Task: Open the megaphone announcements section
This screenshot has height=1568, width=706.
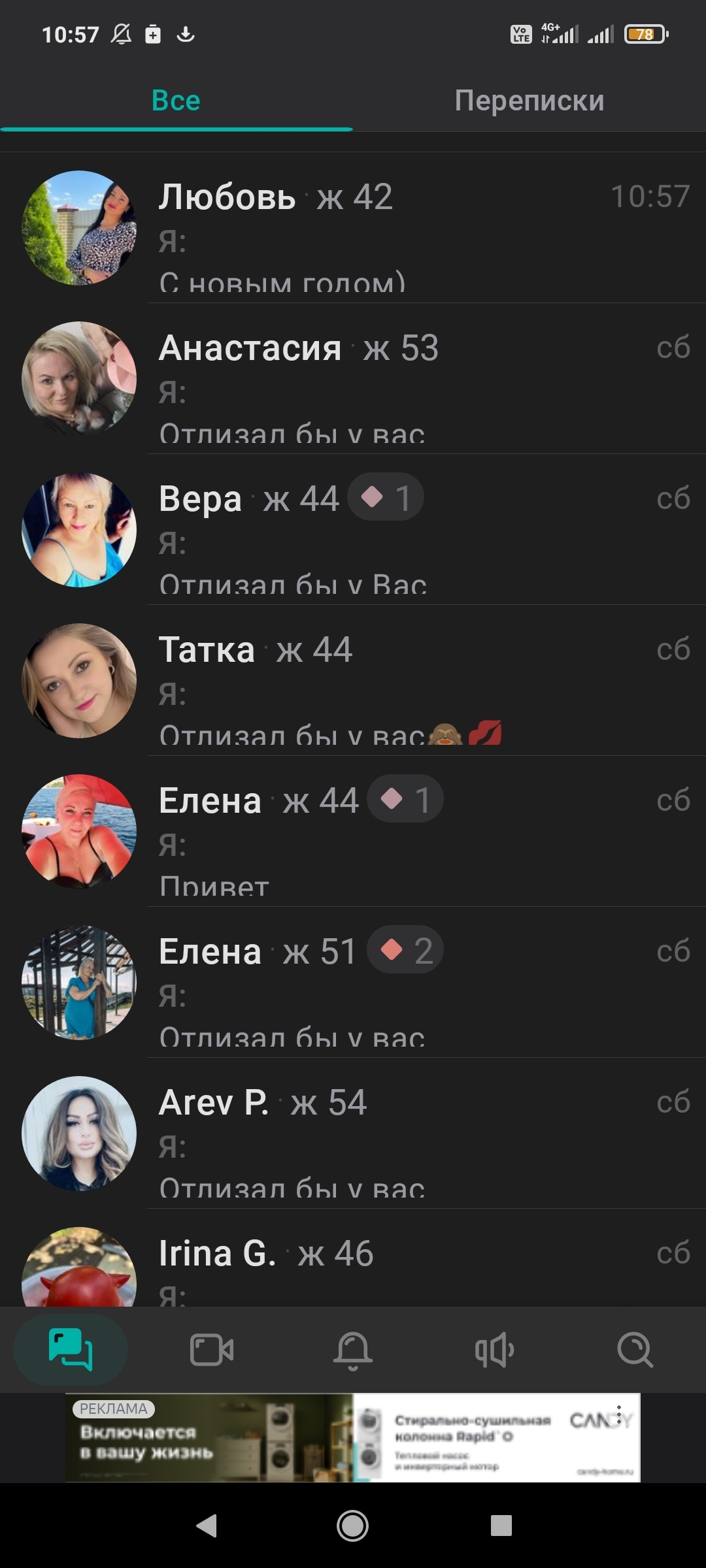Action: [x=494, y=1350]
